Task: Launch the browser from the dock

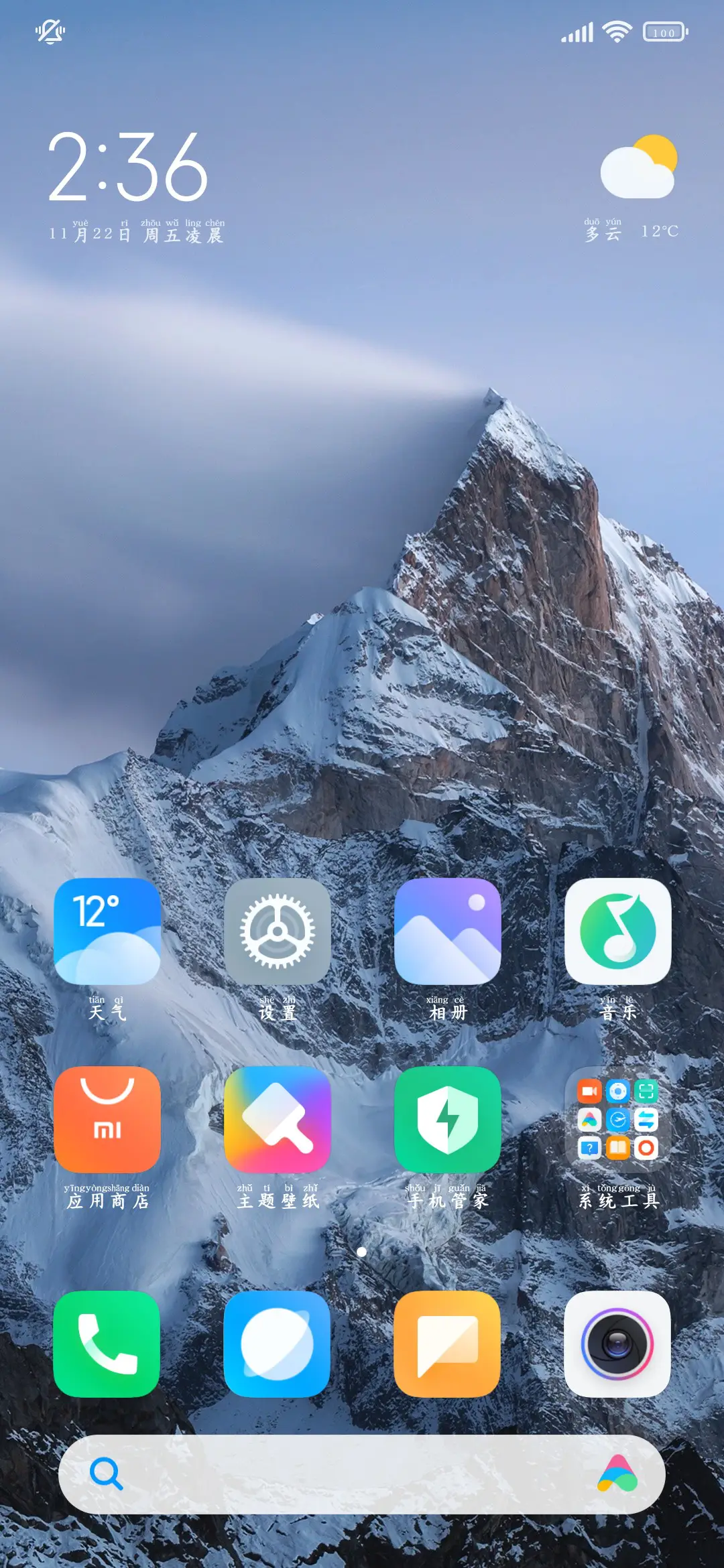Action: click(278, 1344)
